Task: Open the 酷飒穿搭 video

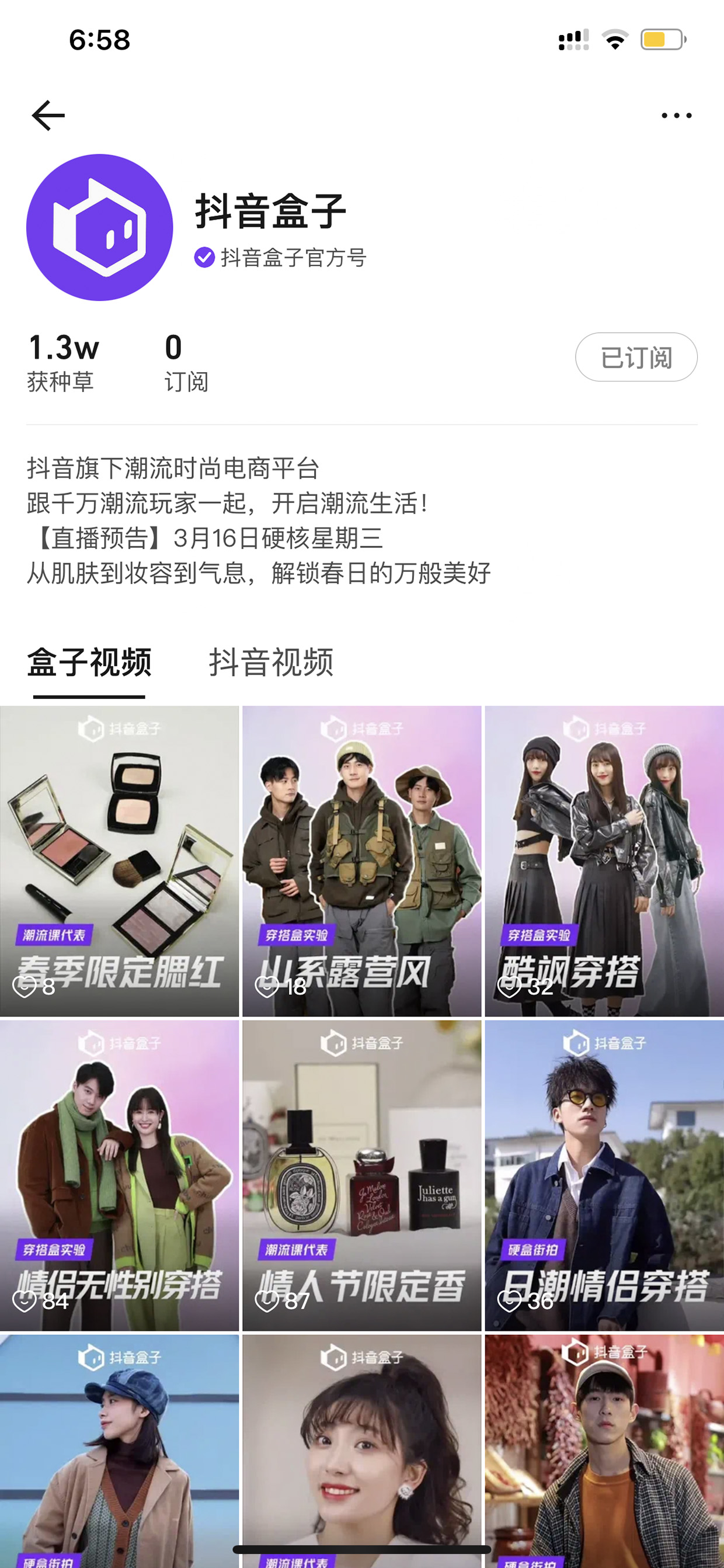Action: 604,861
